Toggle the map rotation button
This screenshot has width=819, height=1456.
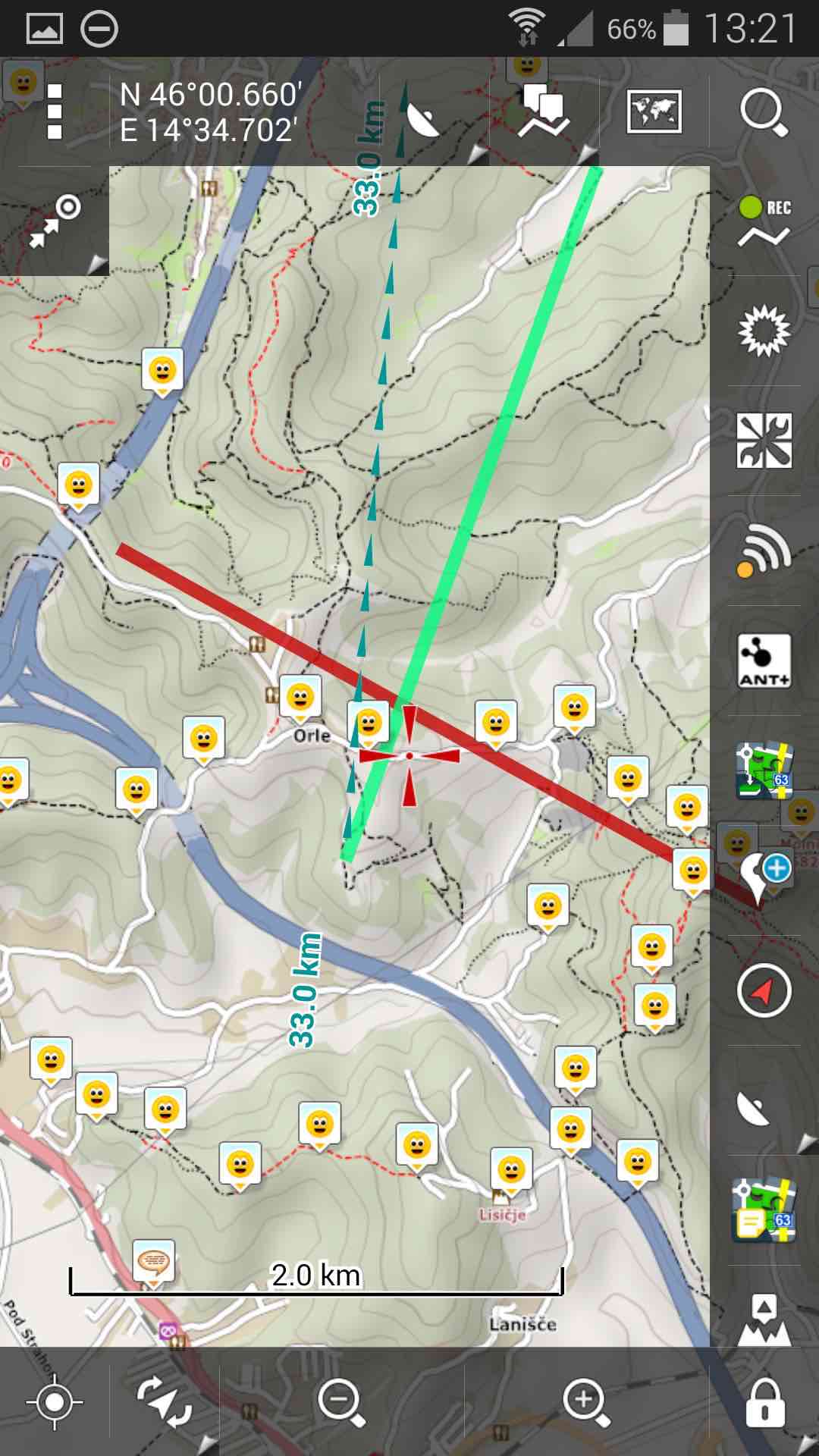tap(165, 1403)
